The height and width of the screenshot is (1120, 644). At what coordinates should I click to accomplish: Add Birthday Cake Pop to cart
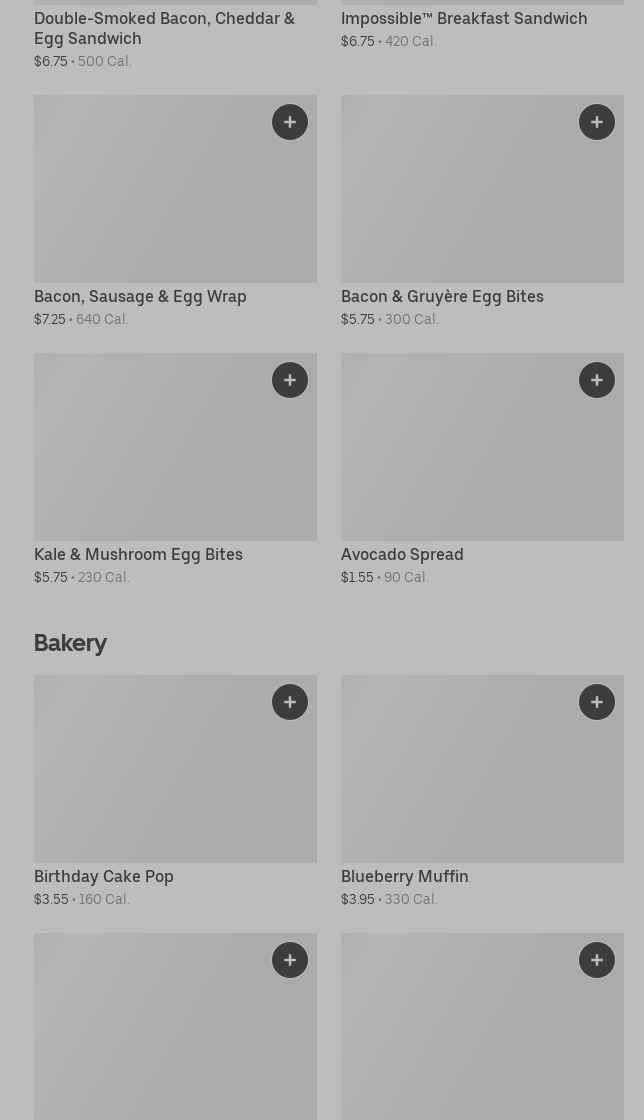coord(290,702)
